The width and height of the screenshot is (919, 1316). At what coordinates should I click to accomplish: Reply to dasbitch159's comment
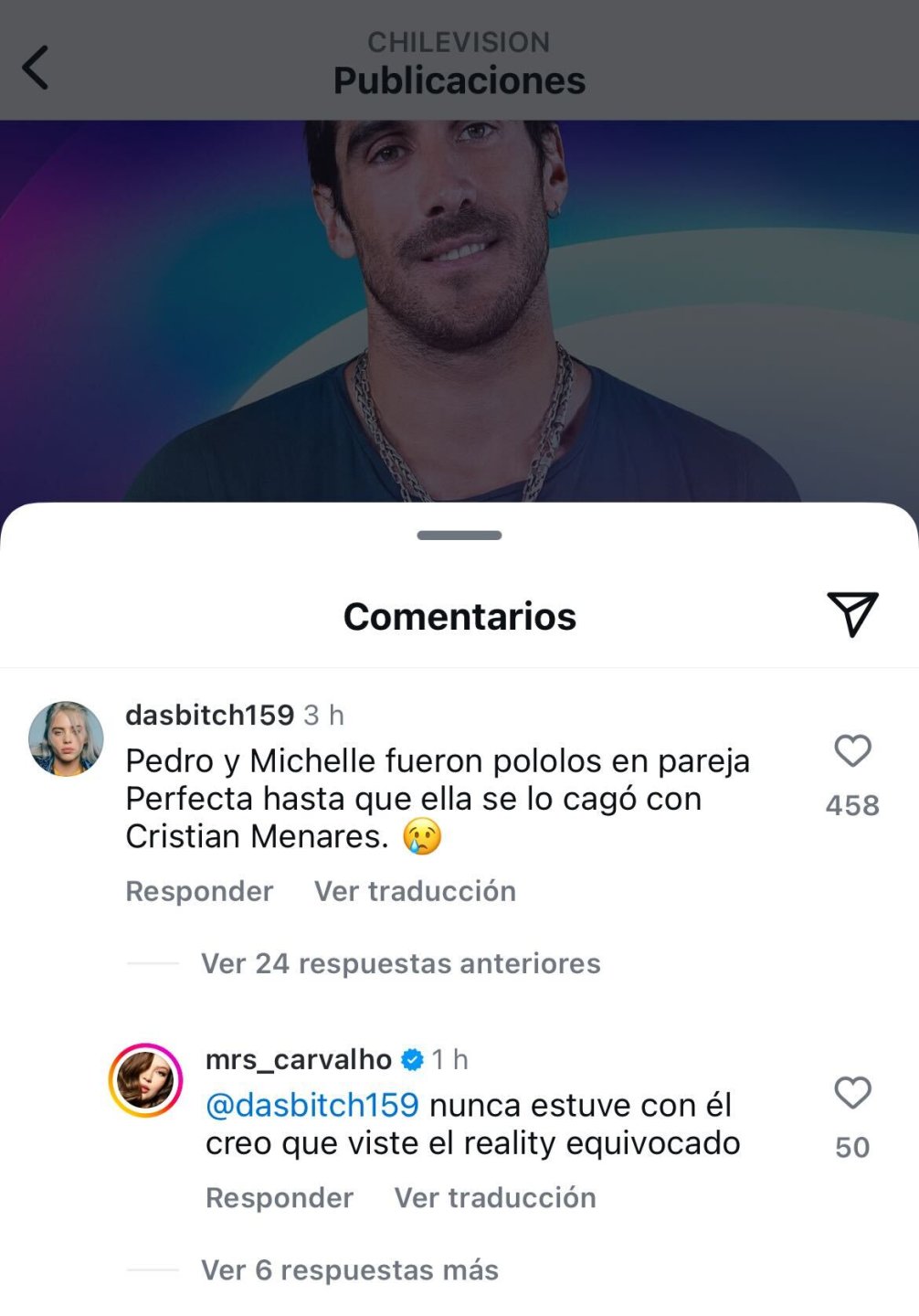[199, 891]
